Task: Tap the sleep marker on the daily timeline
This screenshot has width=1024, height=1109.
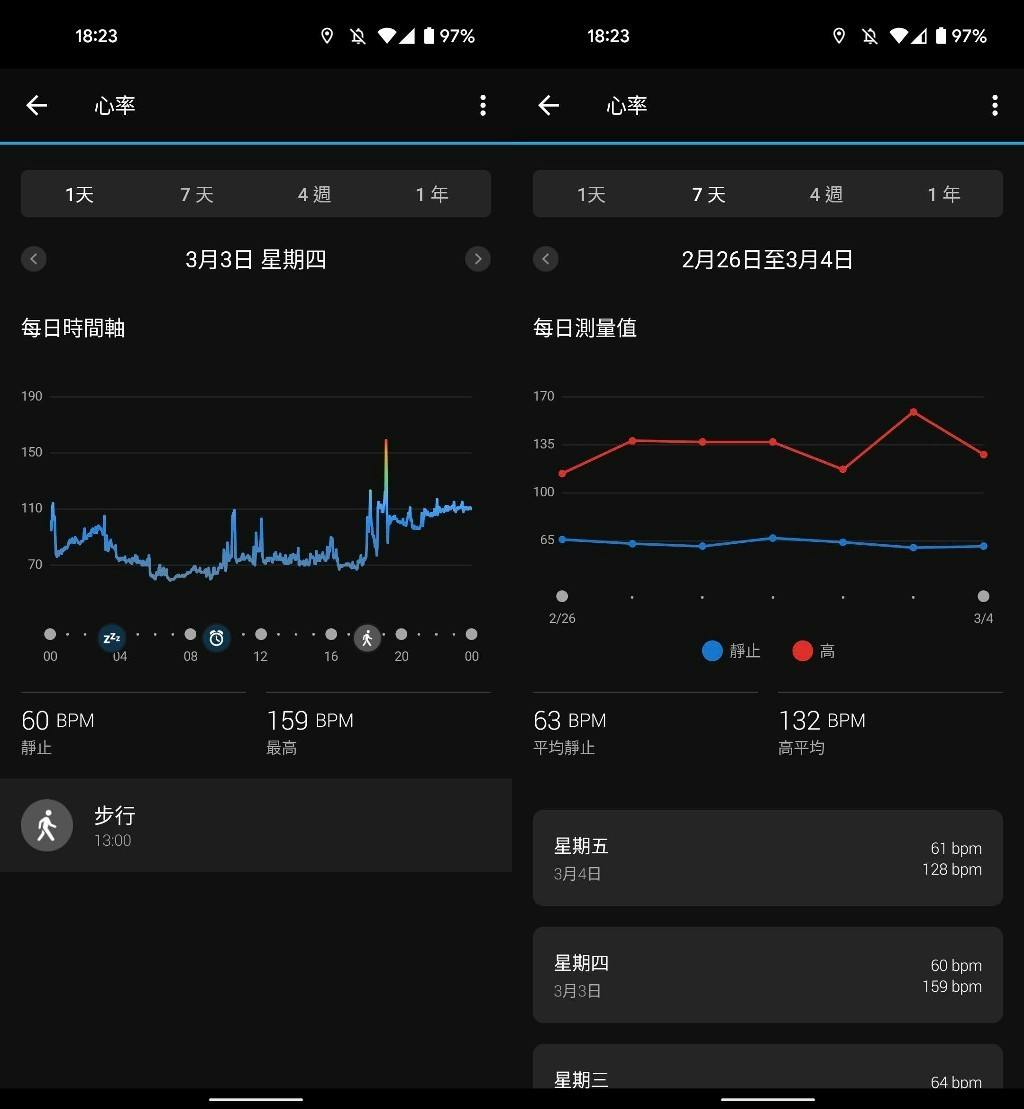Action: point(112,637)
